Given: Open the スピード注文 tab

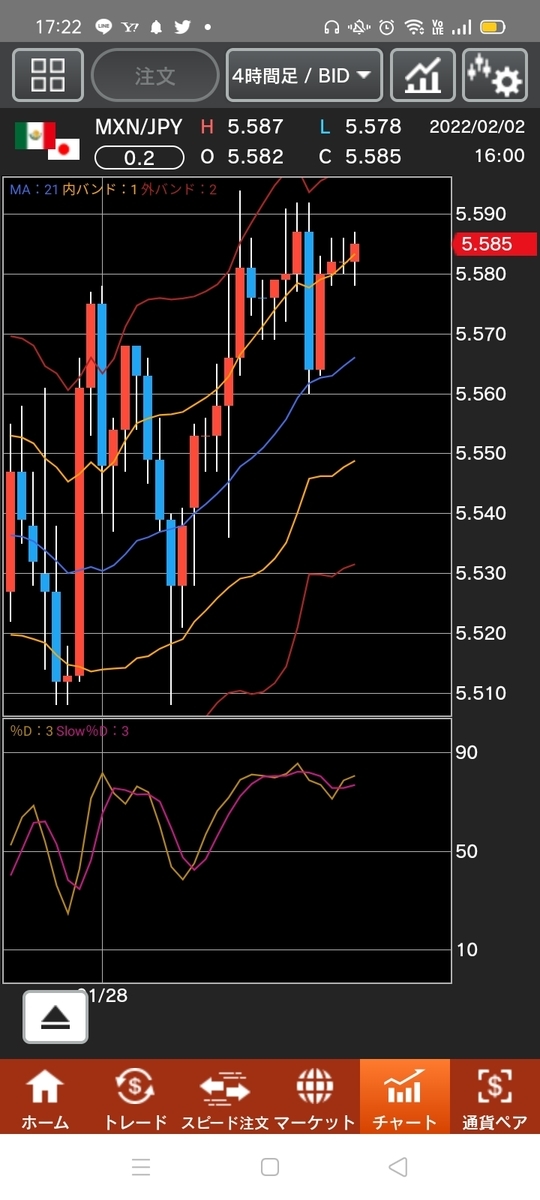Looking at the screenshot, I should coord(225,1097).
